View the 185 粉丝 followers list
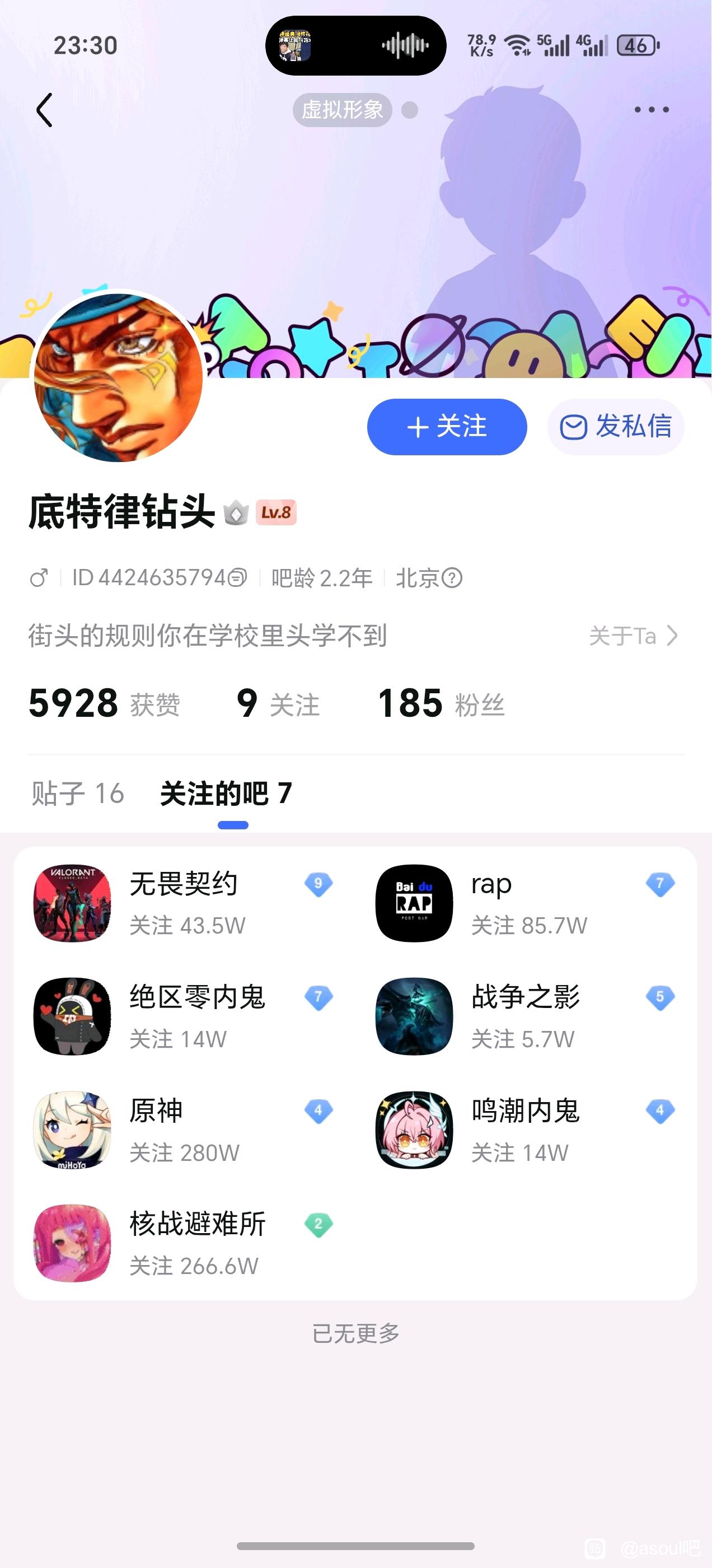Image resolution: width=712 pixels, height=1568 pixels. point(441,704)
